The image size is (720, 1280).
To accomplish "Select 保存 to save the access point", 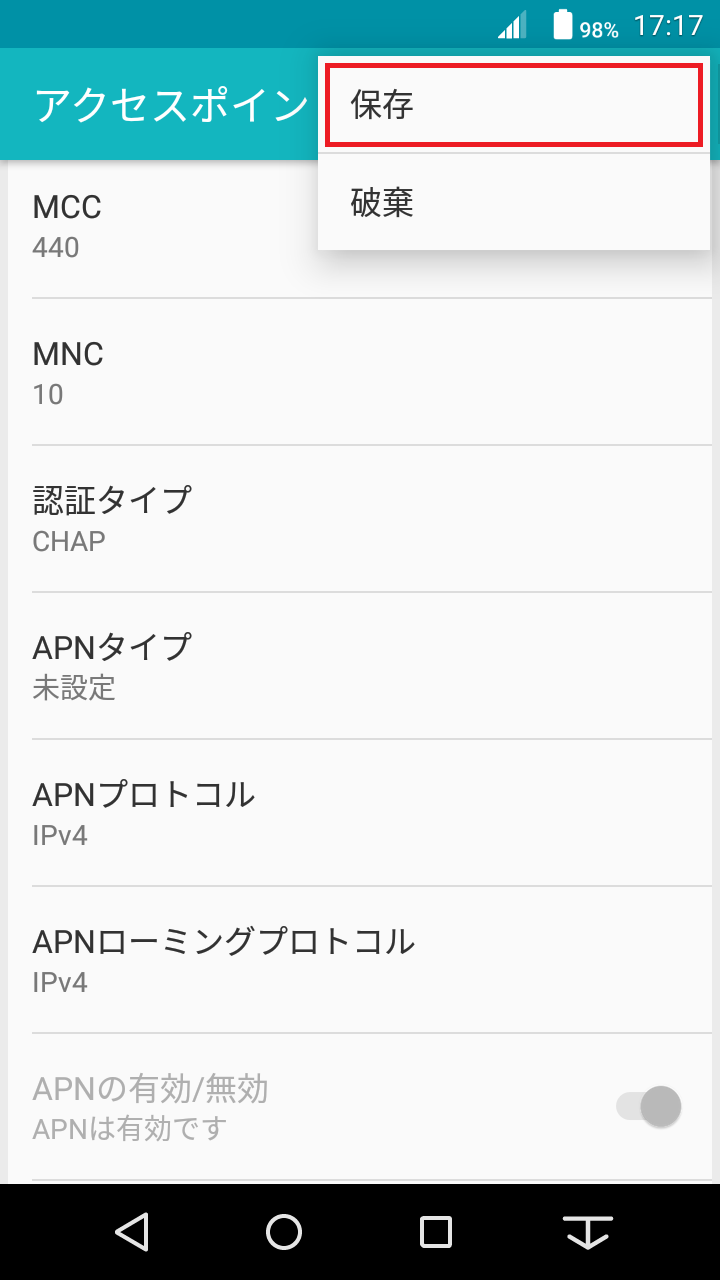I will (x=512, y=105).
